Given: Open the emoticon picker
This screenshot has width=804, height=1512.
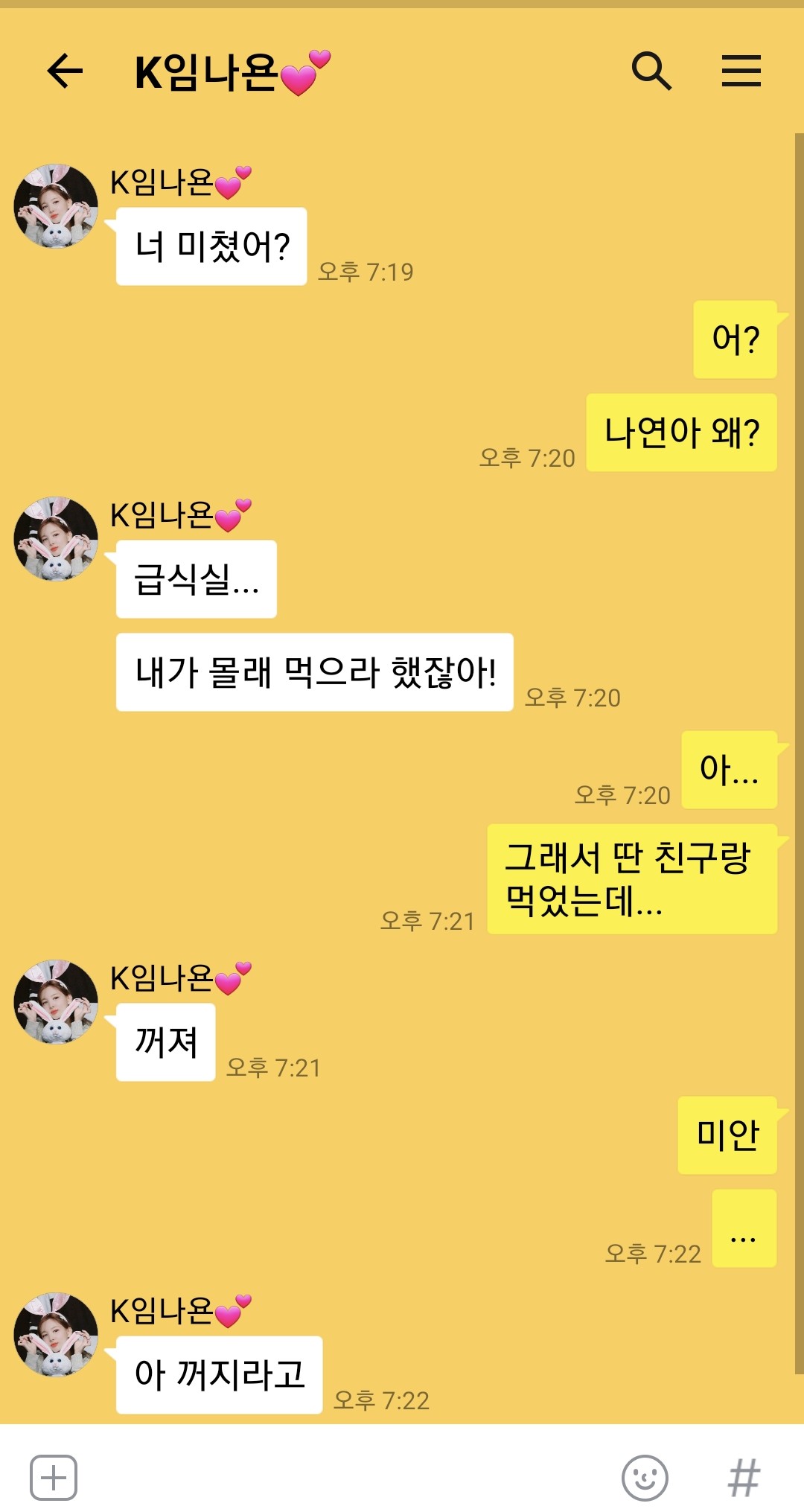Looking at the screenshot, I should 645,1478.
